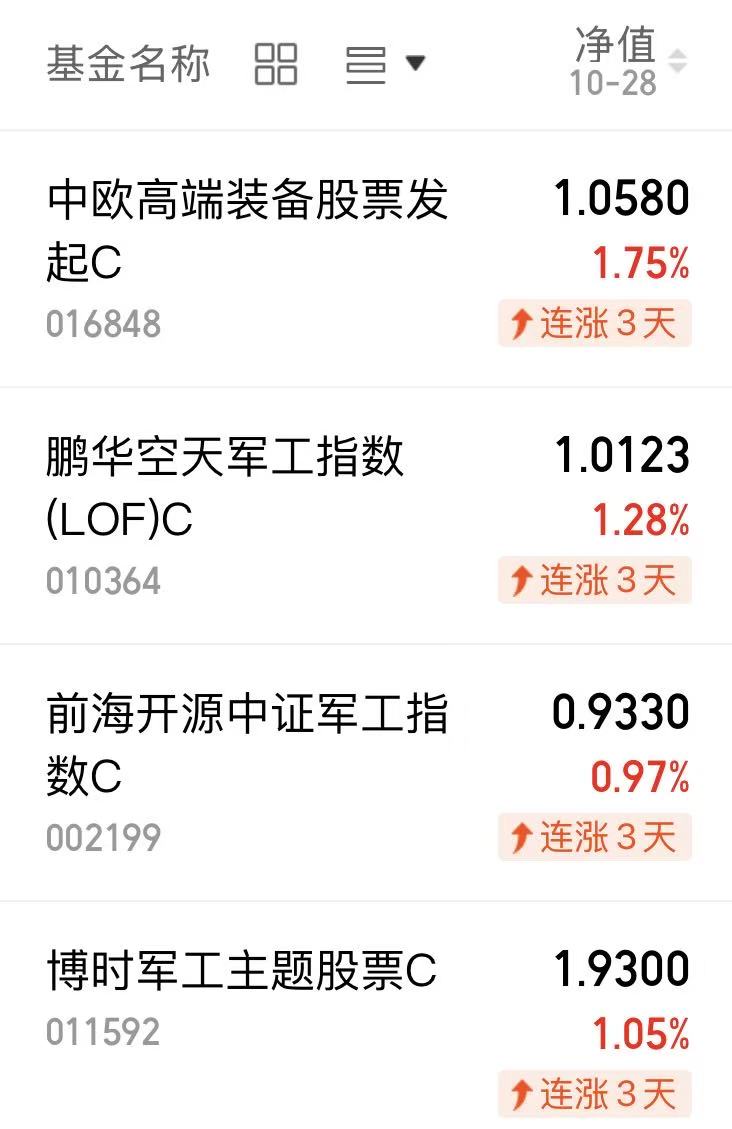Sort funds by 净值
732x1129 pixels.
pos(628,62)
